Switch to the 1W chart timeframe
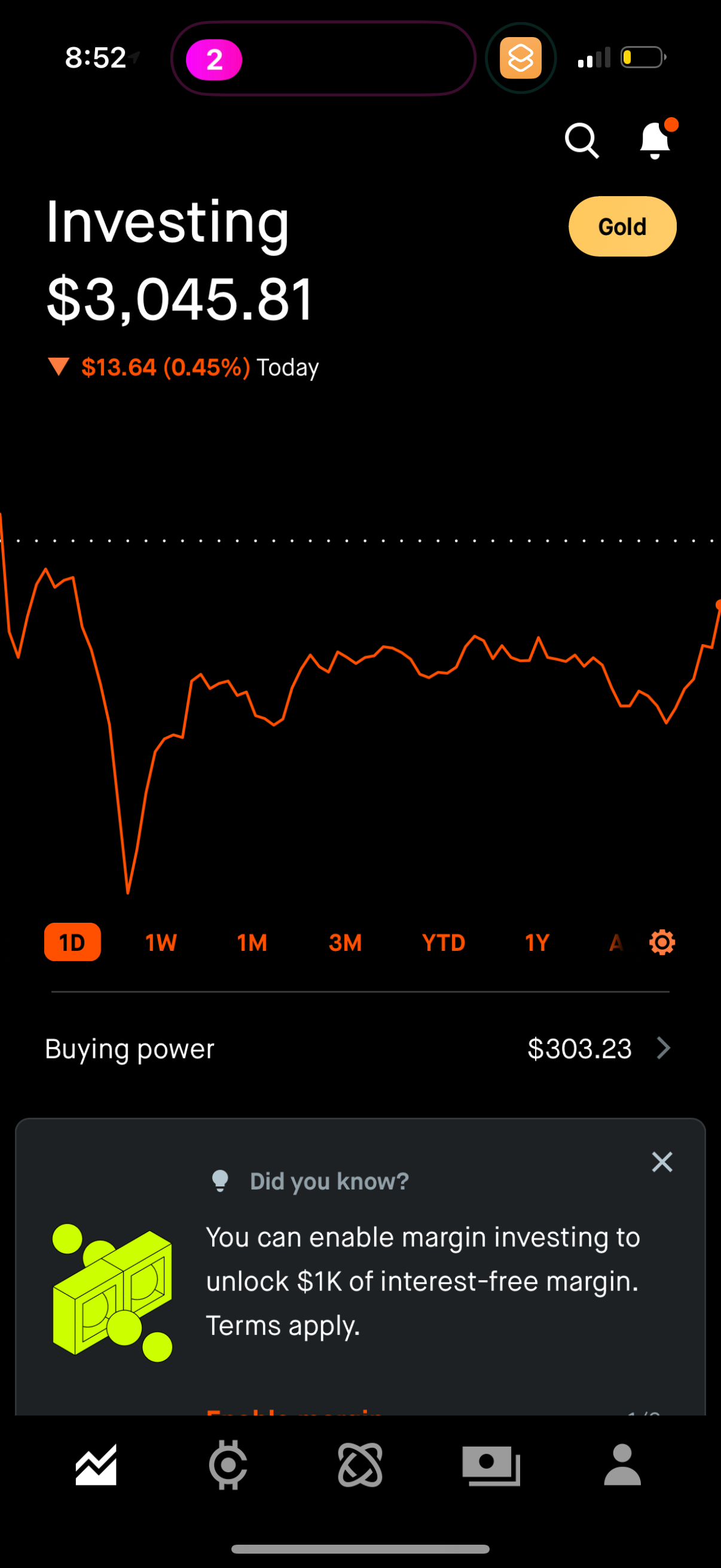Viewport: 721px width, 1568px height. coord(160,942)
